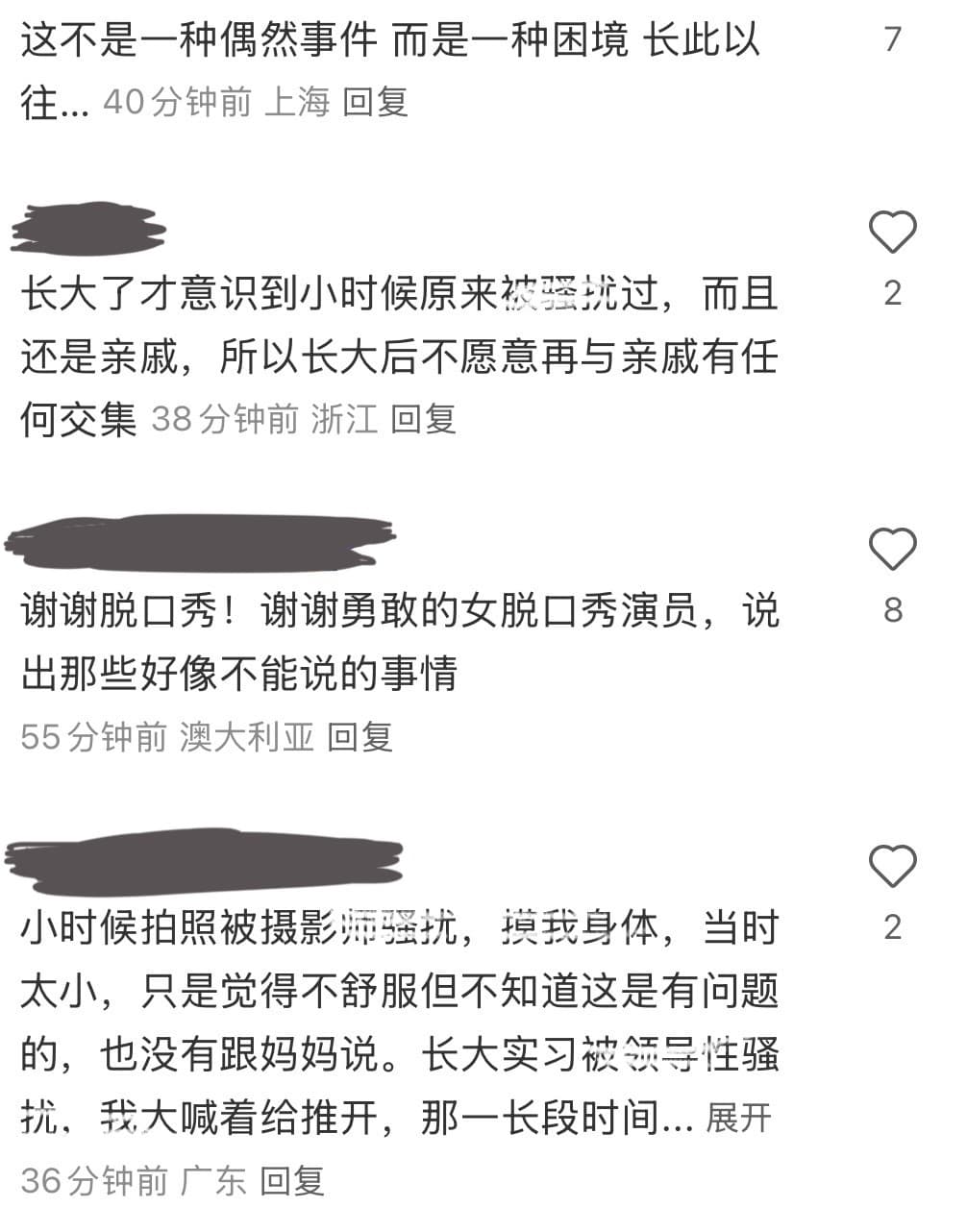Like the Guangdong comment about the photographer
This screenshot has width=967, height=1232.
pyautogui.click(x=892, y=866)
